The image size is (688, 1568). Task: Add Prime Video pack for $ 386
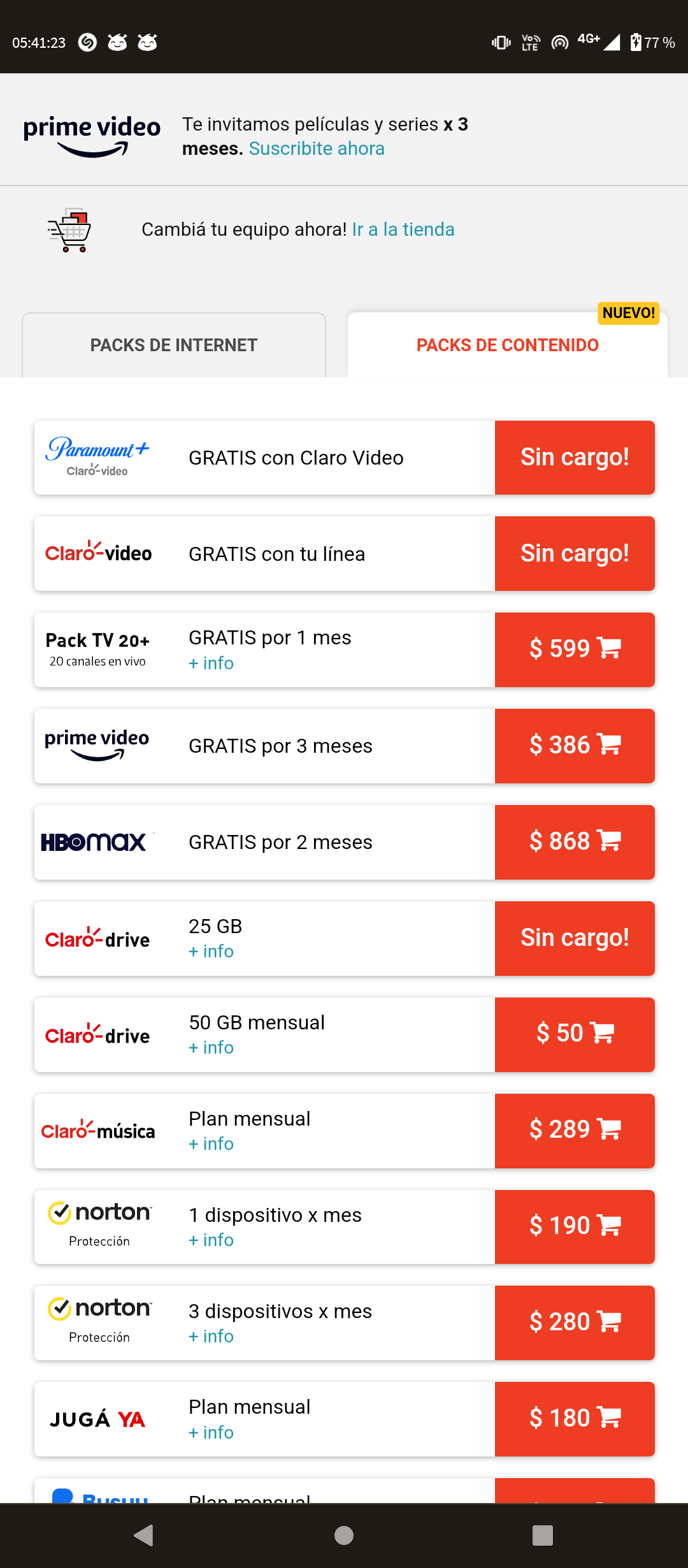click(575, 746)
